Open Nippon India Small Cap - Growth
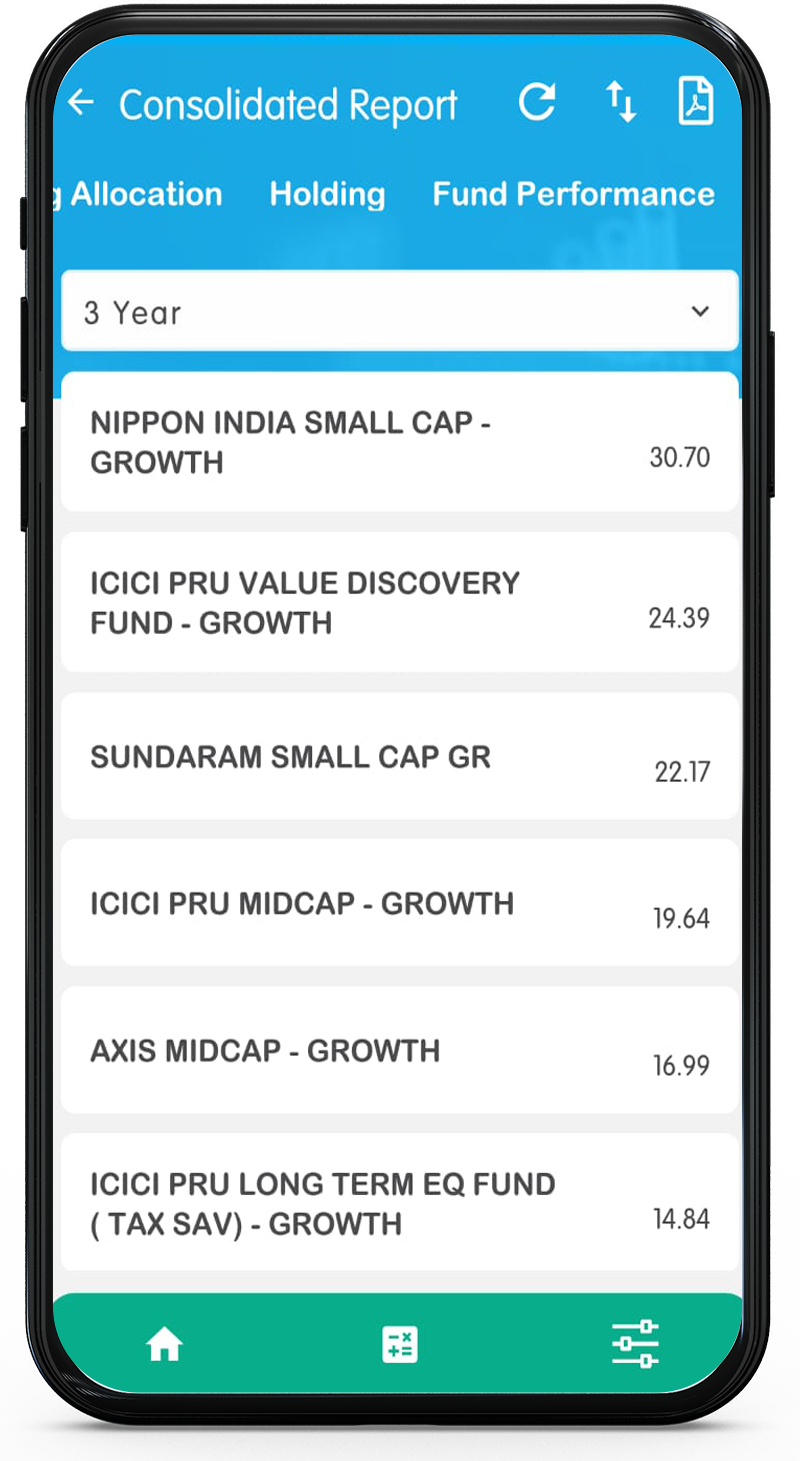Viewport: 800px width, 1461px height. tap(400, 442)
